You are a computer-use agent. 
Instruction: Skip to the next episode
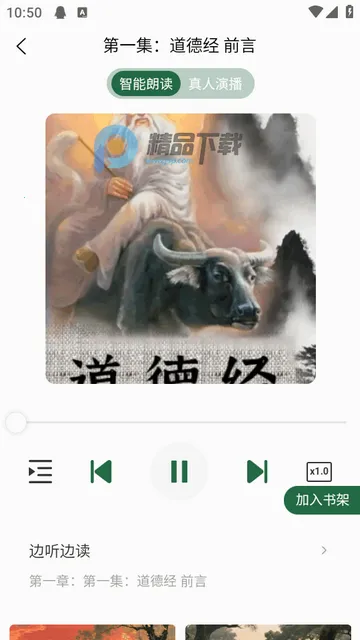pyautogui.click(x=257, y=471)
